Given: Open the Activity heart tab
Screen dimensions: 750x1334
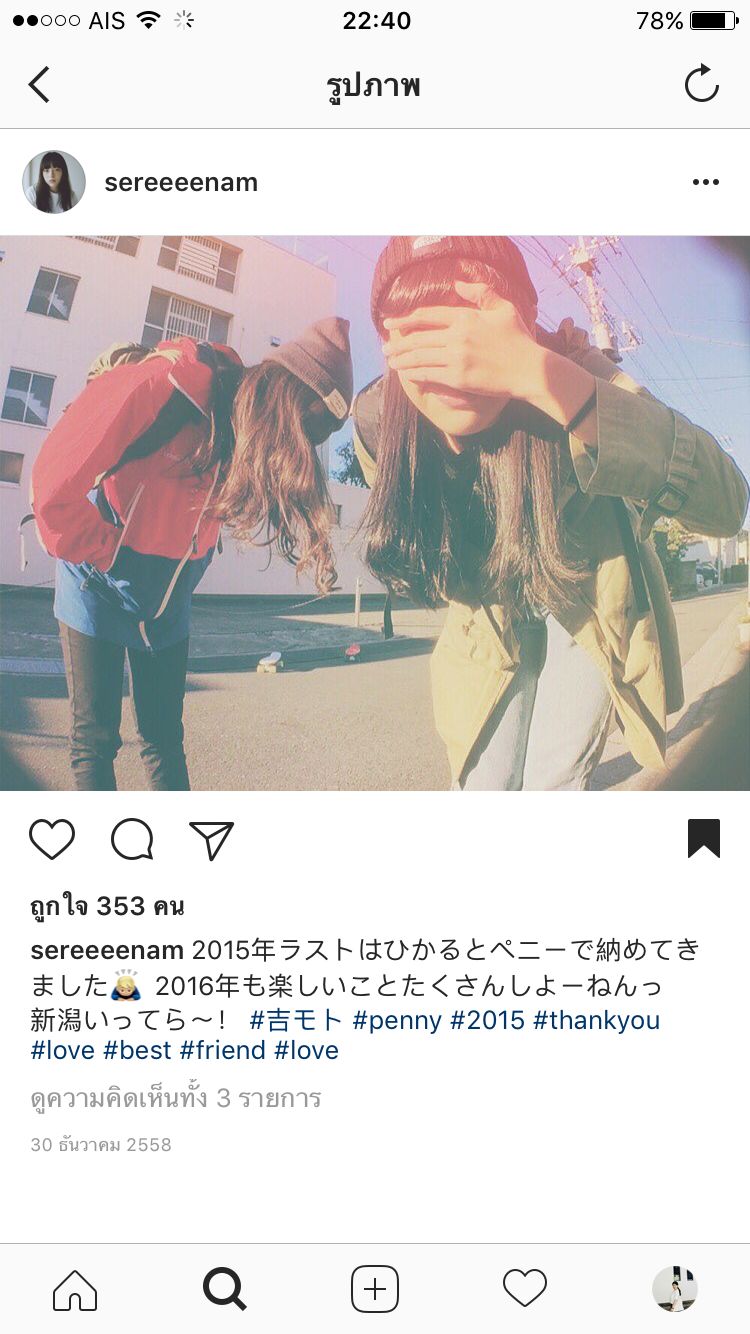Looking at the screenshot, I should coord(525,1289).
